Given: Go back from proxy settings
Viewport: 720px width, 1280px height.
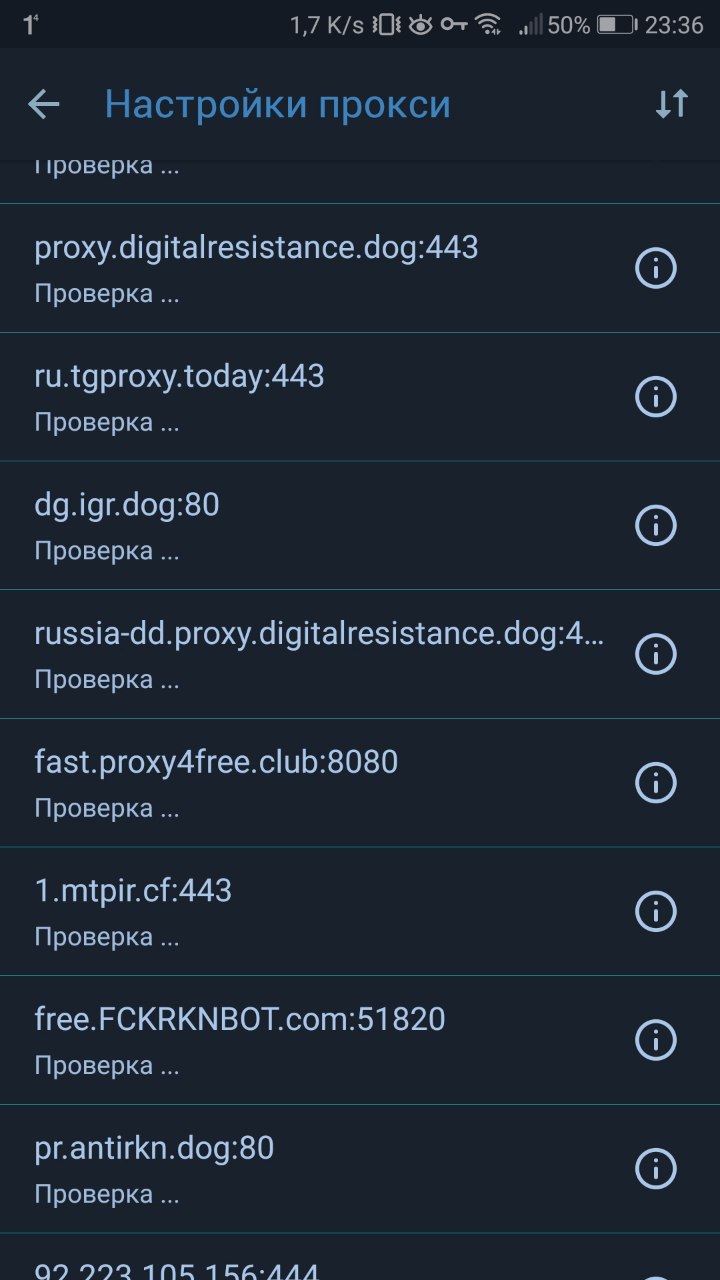Looking at the screenshot, I should [44, 104].
